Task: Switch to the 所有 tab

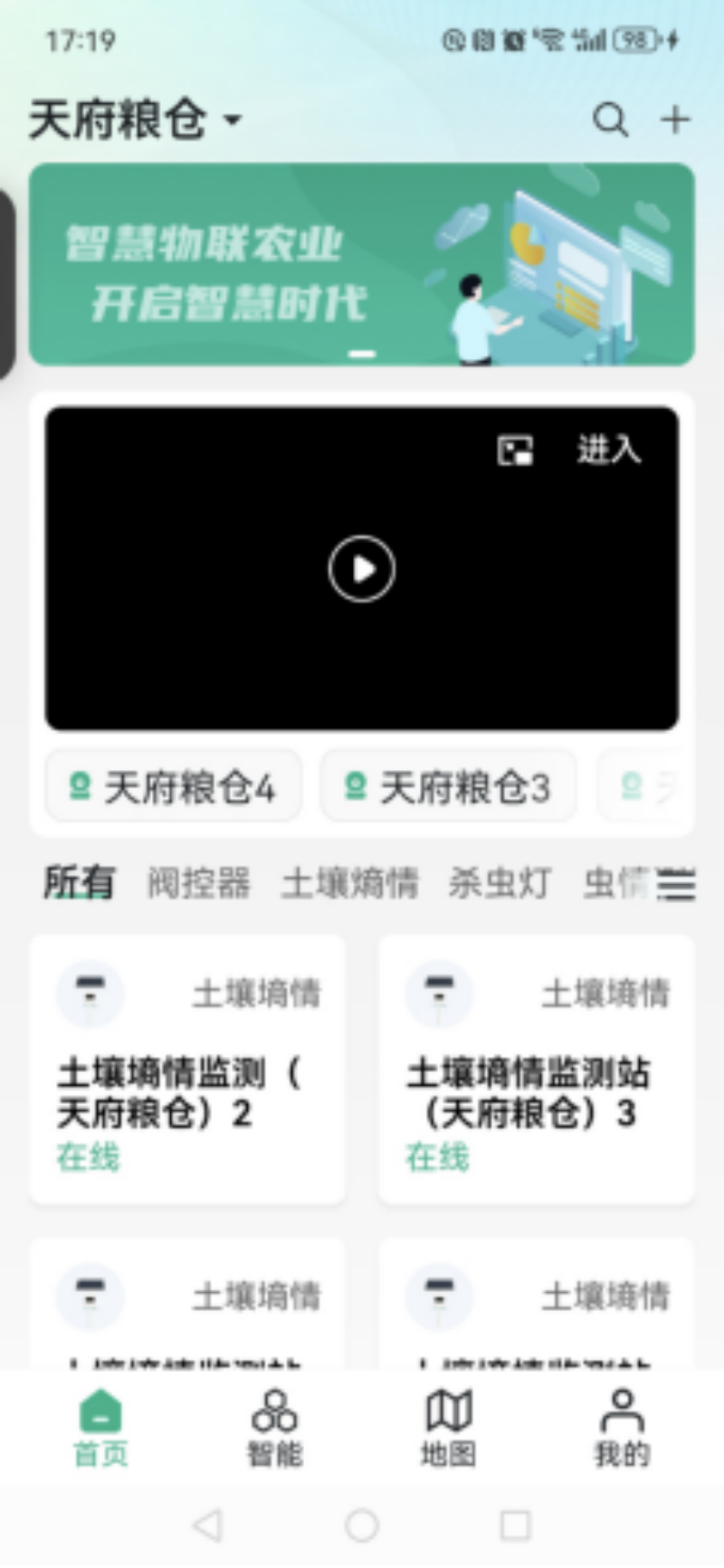Action: click(79, 882)
